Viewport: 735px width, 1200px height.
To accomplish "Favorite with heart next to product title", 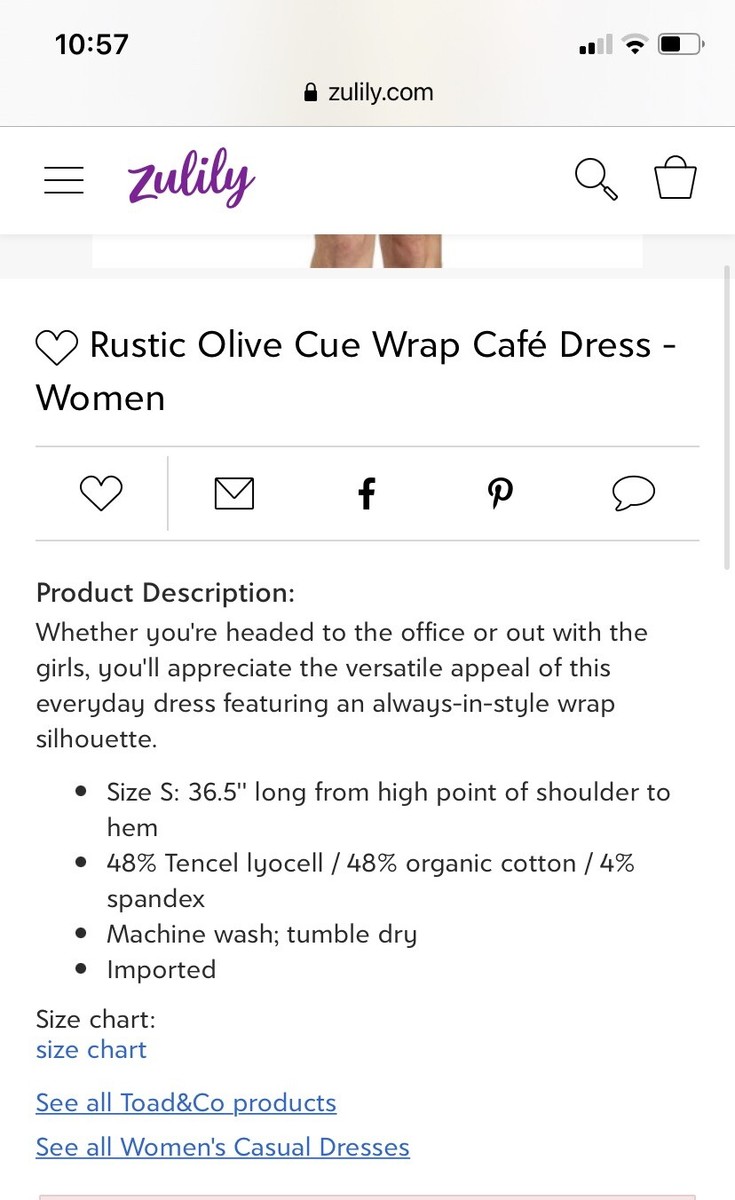I will point(57,347).
